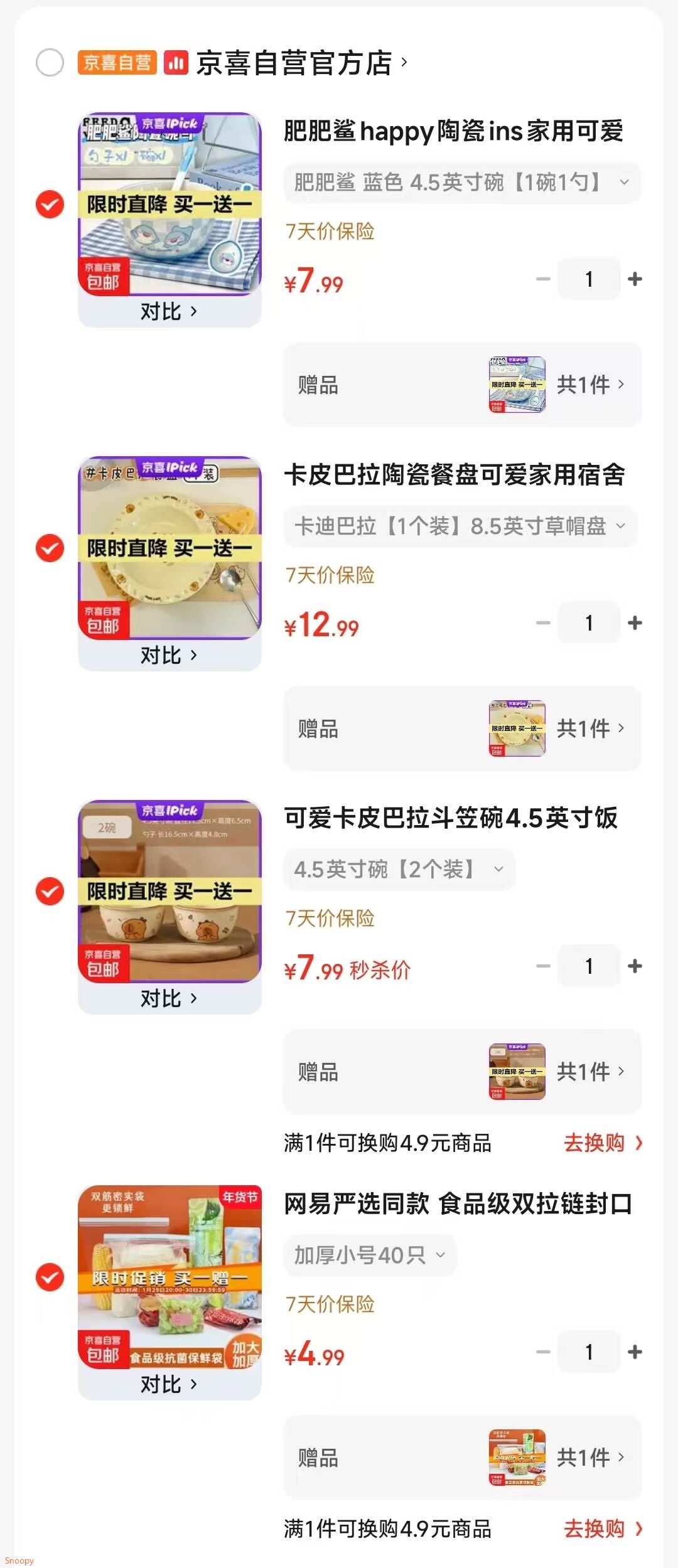This screenshot has width=678, height=1568.
Task: Click the quantity input showing 1 for the 肥肥鲨 bowl
Action: 589,279
